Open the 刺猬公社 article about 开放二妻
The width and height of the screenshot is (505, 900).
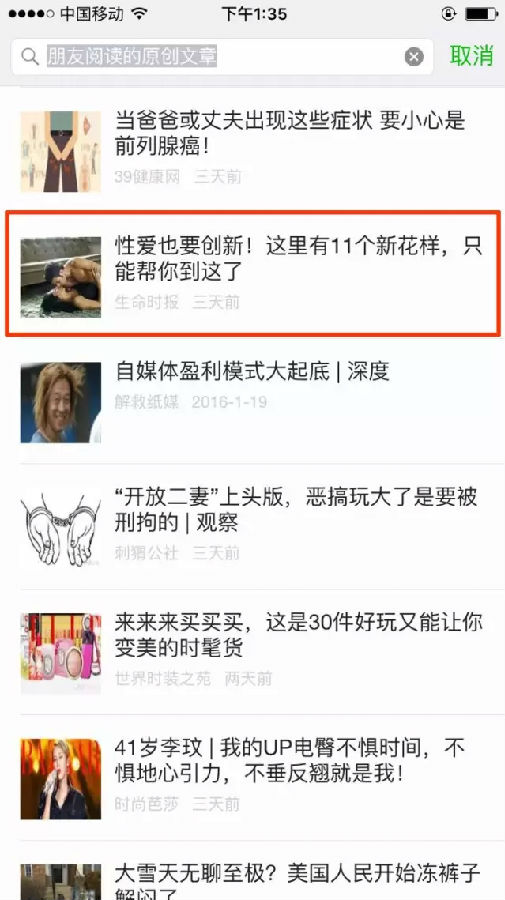click(x=252, y=526)
